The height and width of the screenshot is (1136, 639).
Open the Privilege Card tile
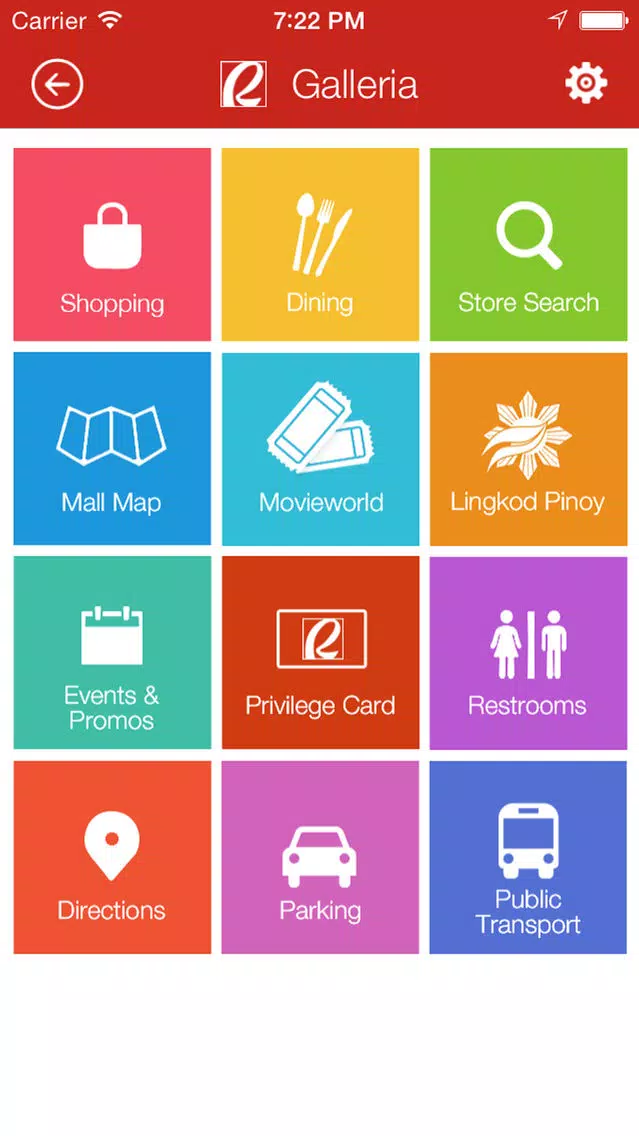[x=320, y=653]
